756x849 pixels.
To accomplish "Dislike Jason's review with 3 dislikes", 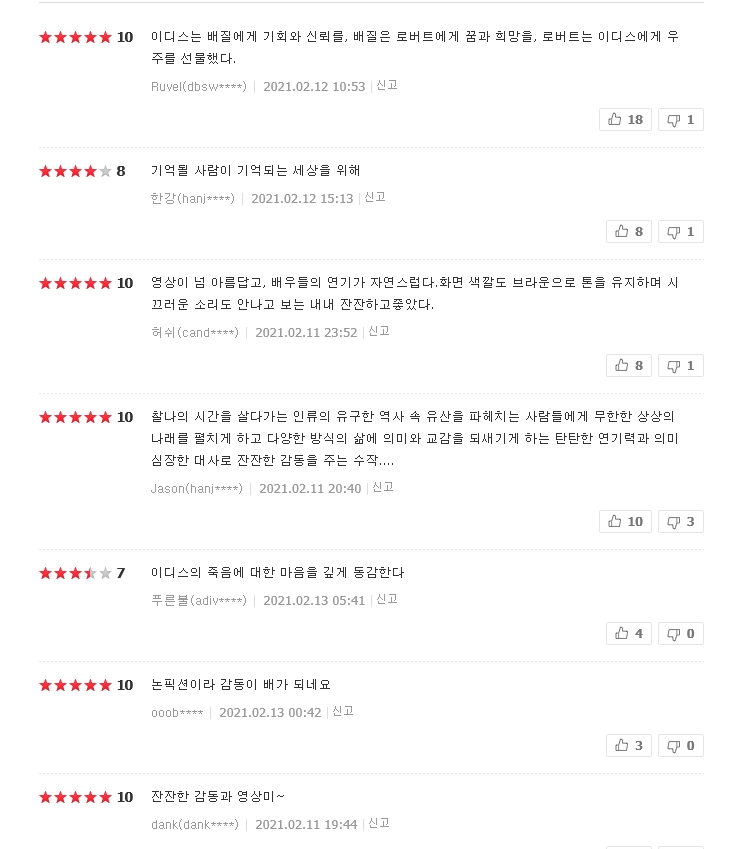I will tap(681, 522).
